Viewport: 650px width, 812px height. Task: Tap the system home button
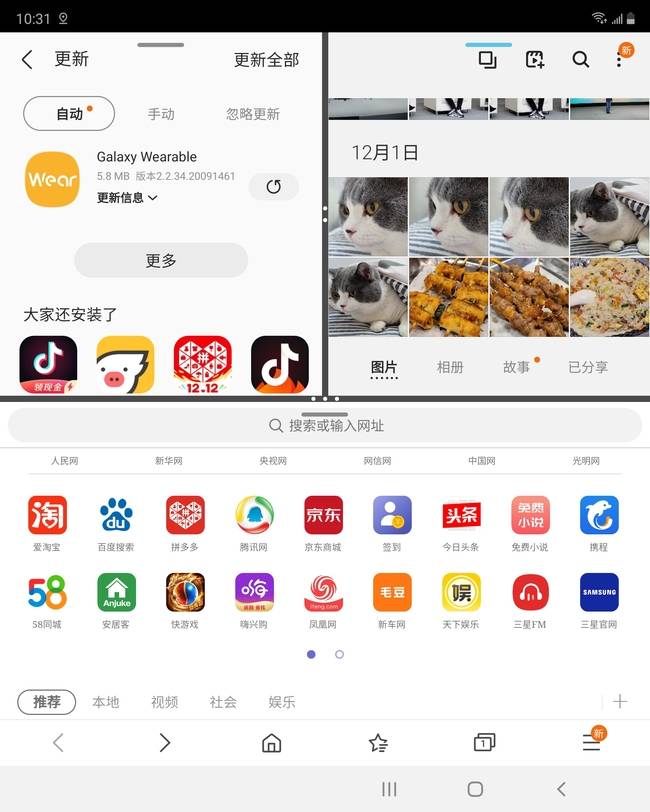click(475, 789)
